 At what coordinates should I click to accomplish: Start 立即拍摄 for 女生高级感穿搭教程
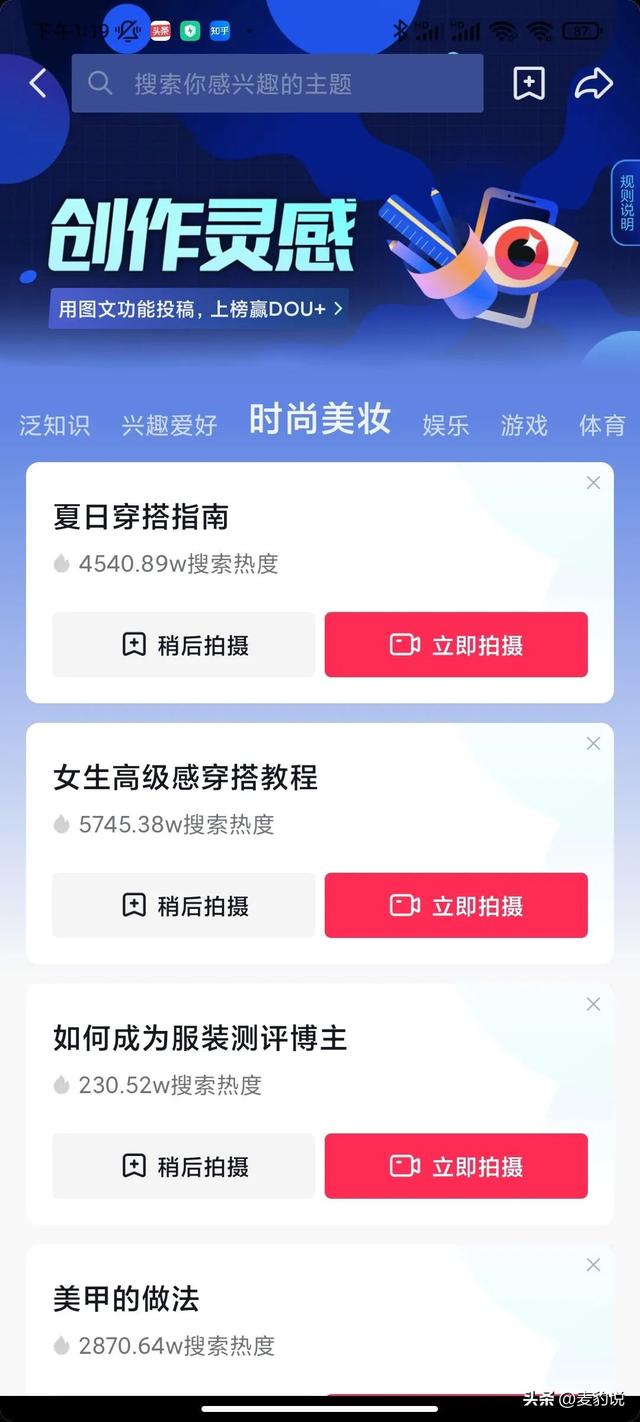pos(456,906)
